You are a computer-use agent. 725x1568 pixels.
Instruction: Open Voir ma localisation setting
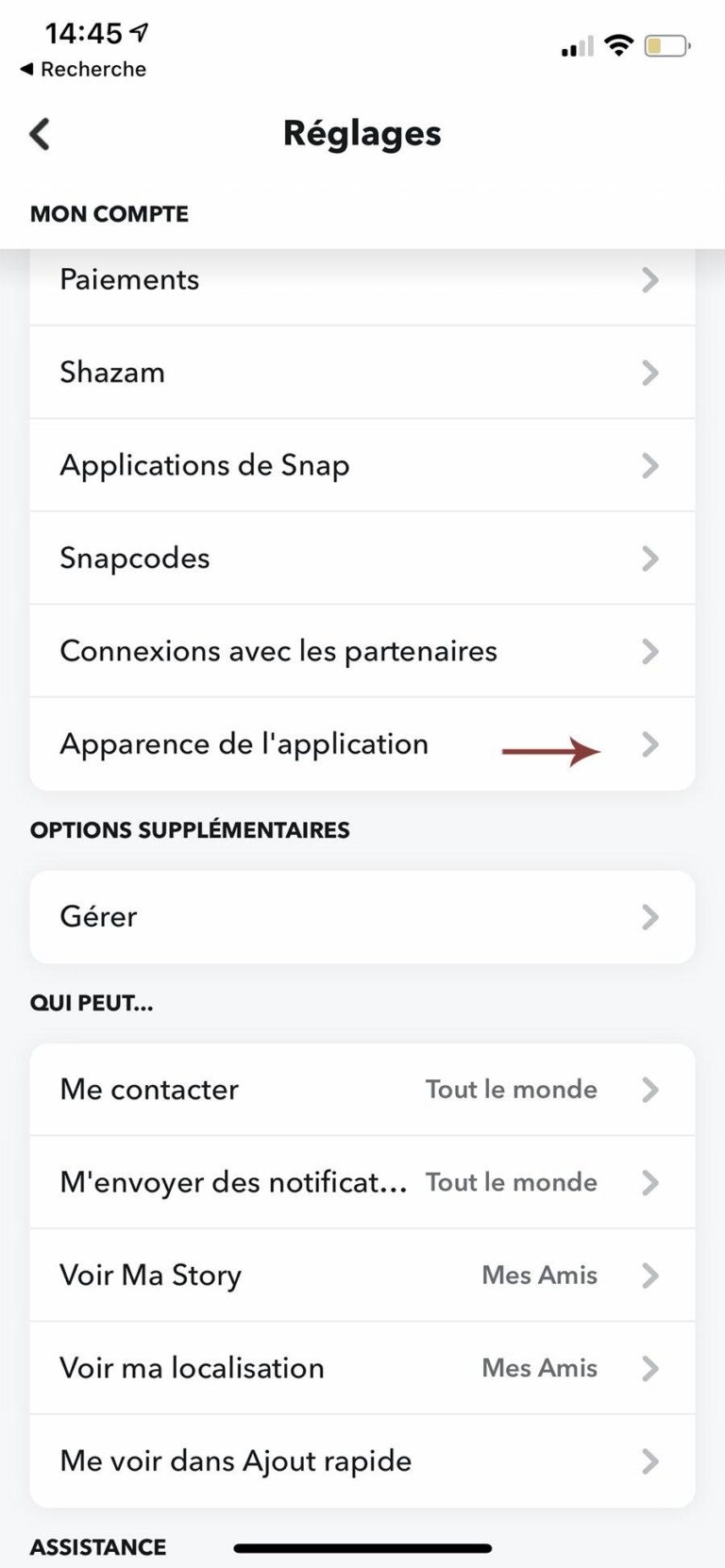(362, 1368)
